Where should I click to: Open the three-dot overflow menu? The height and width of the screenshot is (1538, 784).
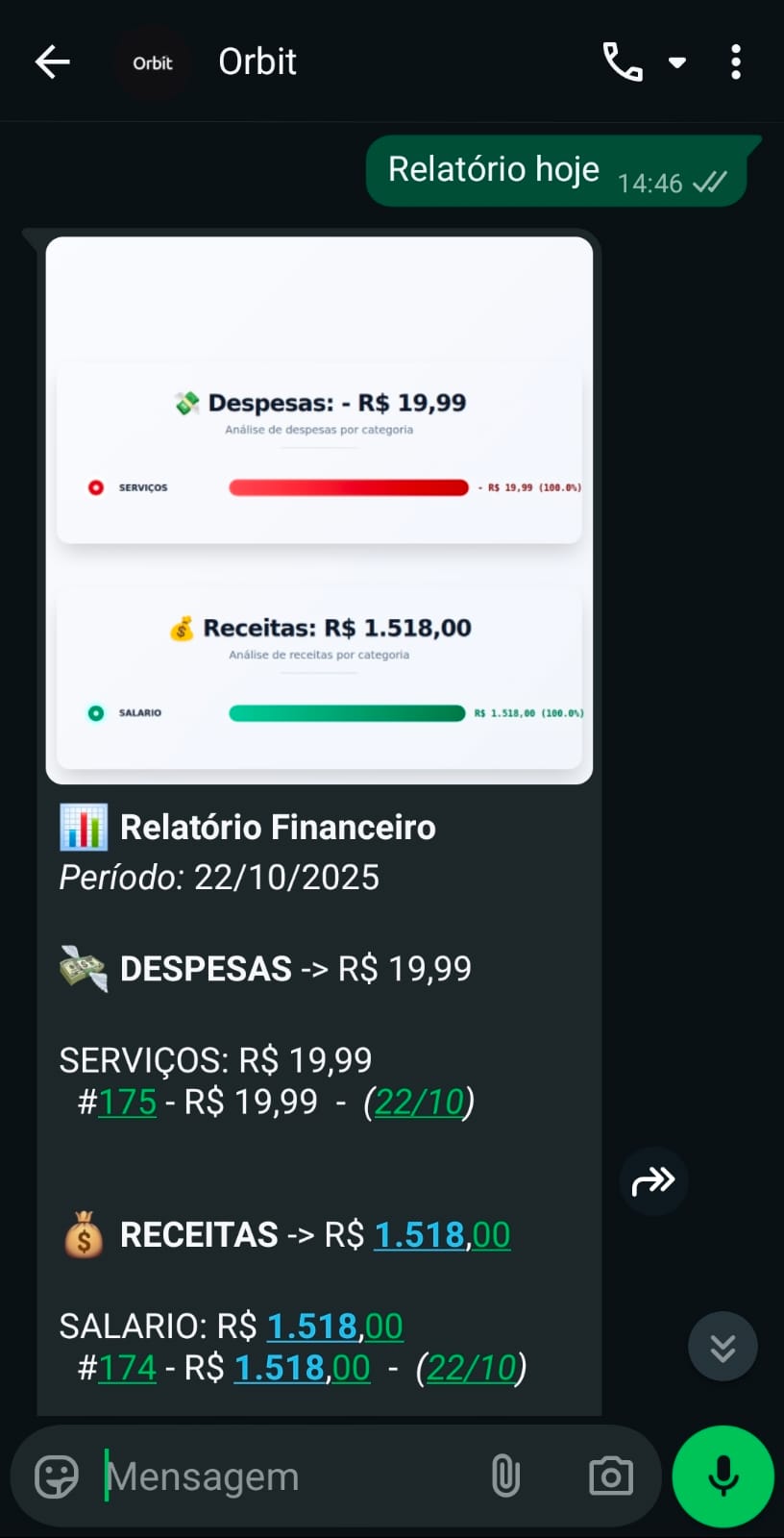pyautogui.click(x=735, y=61)
